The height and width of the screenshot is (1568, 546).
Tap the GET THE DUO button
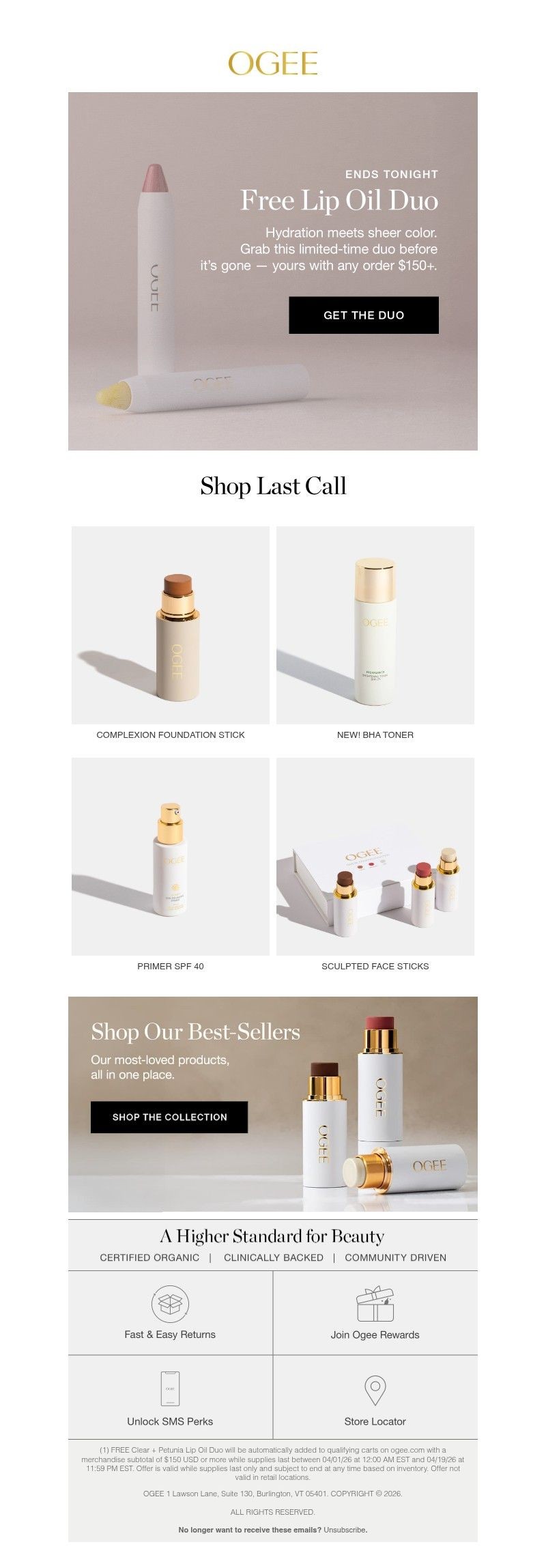[363, 315]
